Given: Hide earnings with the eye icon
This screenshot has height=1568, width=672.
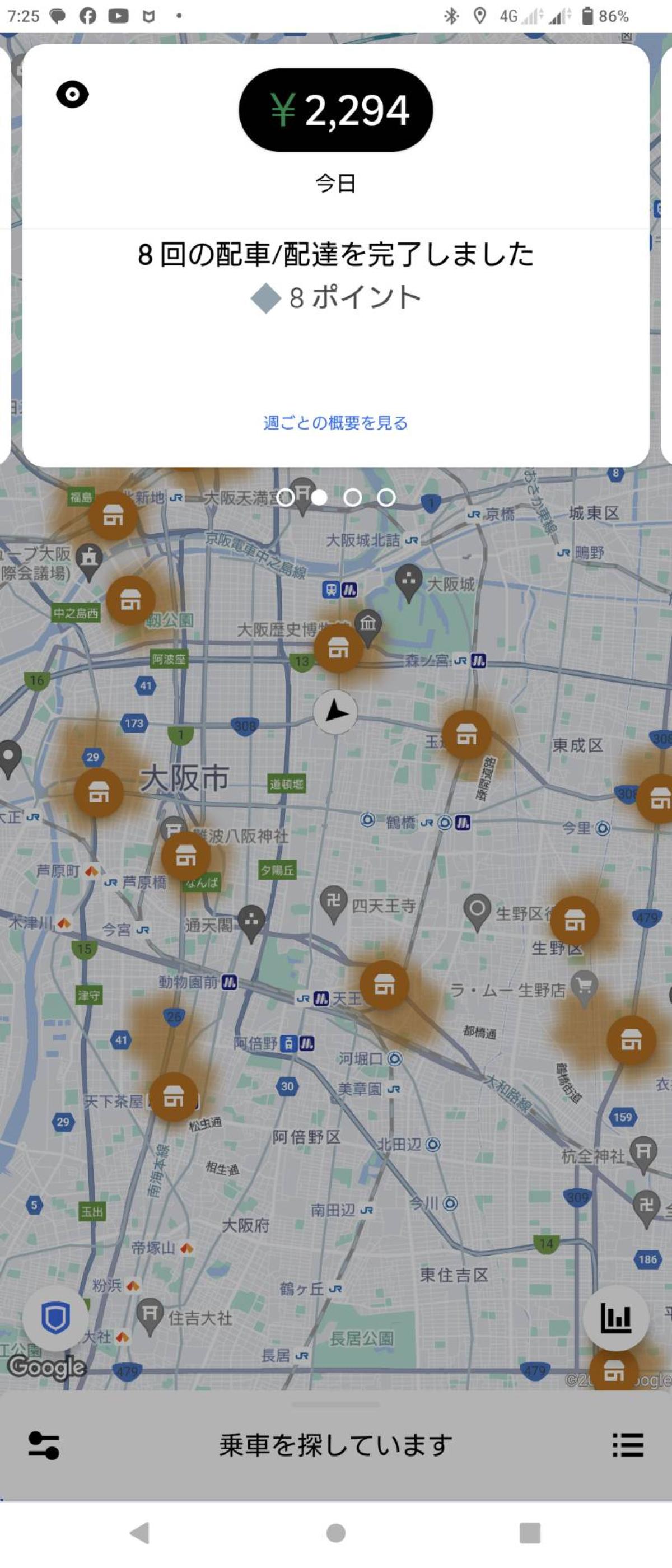Looking at the screenshot, I should pos(72,95).
